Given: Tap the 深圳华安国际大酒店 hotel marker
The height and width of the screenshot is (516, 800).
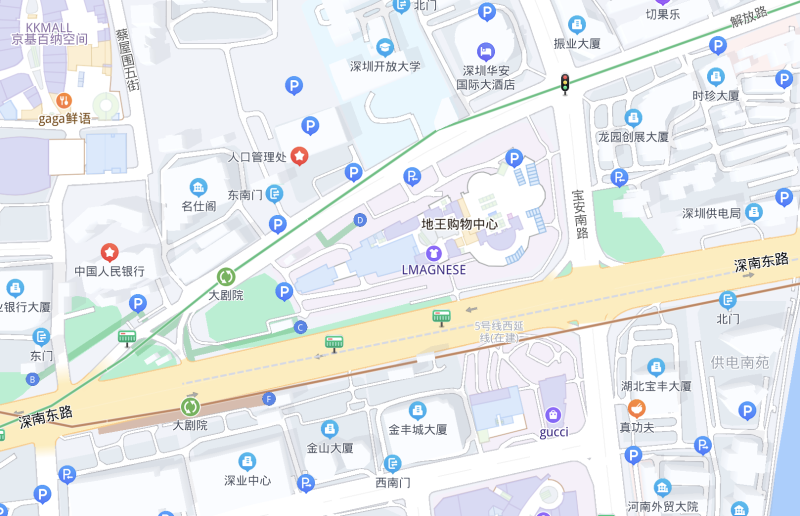Looking at the screenshot, I should point(486,50).
